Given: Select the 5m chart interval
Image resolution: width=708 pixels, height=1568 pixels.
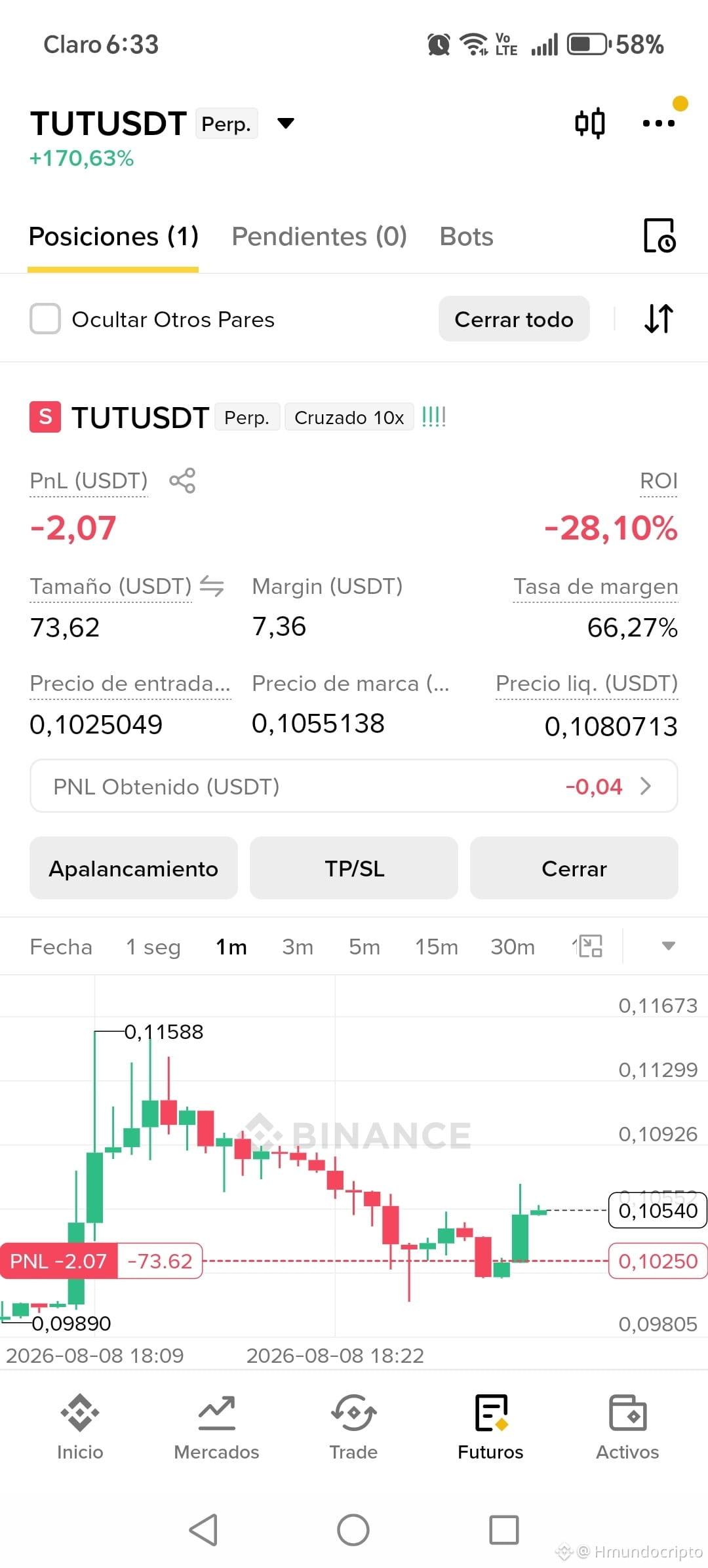Looking at the screenshot, I should pyautogui.click(x=364, y=947).
